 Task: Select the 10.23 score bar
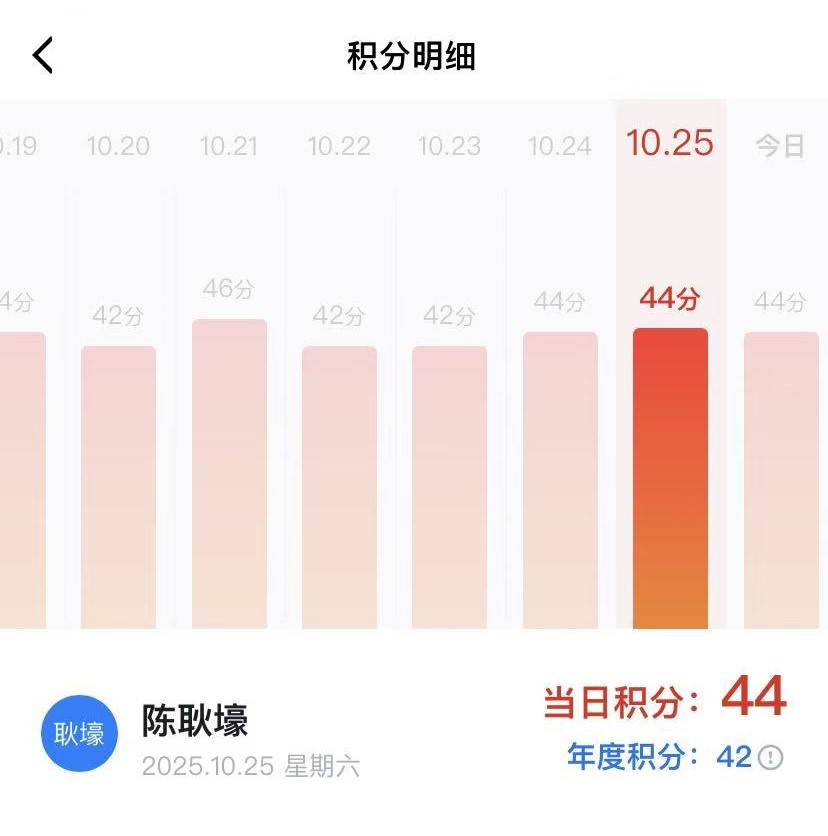tap(449, 487)
